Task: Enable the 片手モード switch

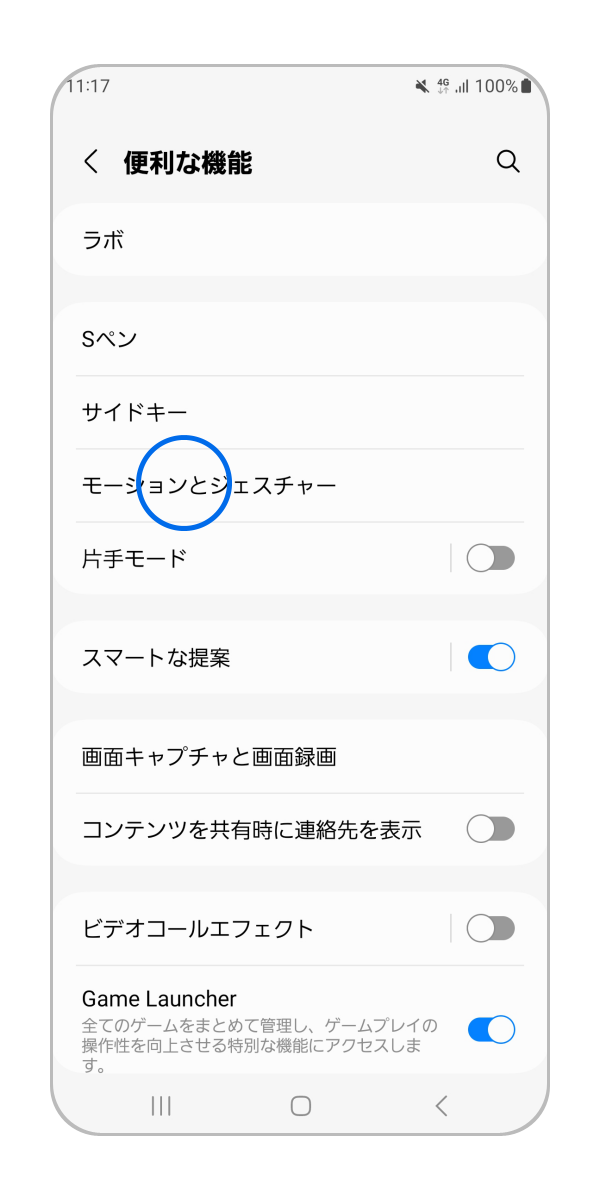Action: click(x=490, y=558)
